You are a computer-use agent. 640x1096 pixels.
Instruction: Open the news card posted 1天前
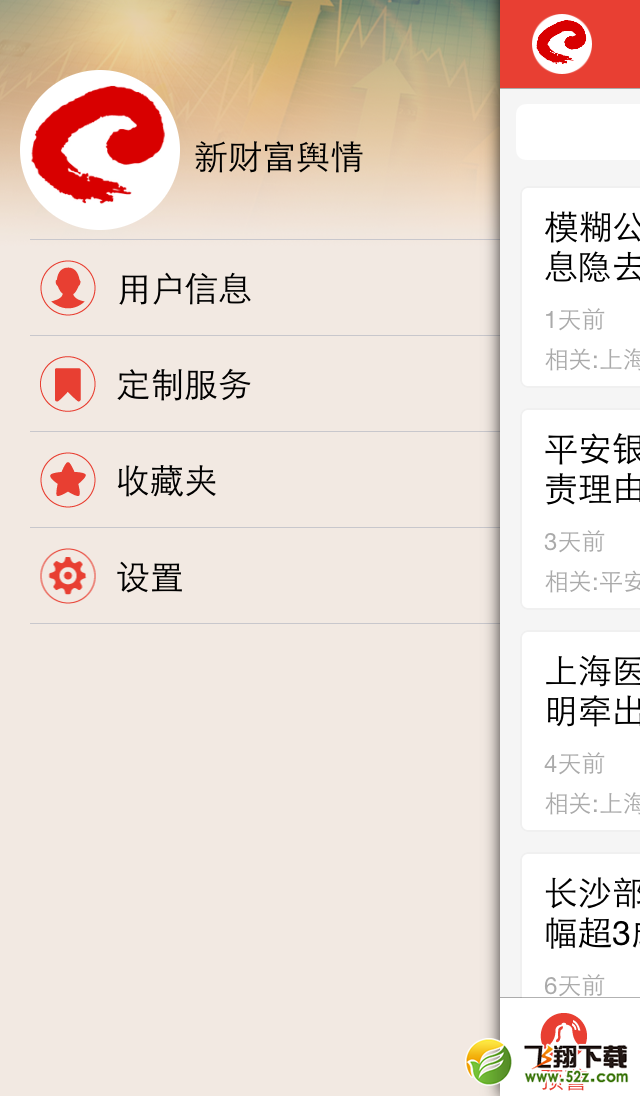point(581,287)
